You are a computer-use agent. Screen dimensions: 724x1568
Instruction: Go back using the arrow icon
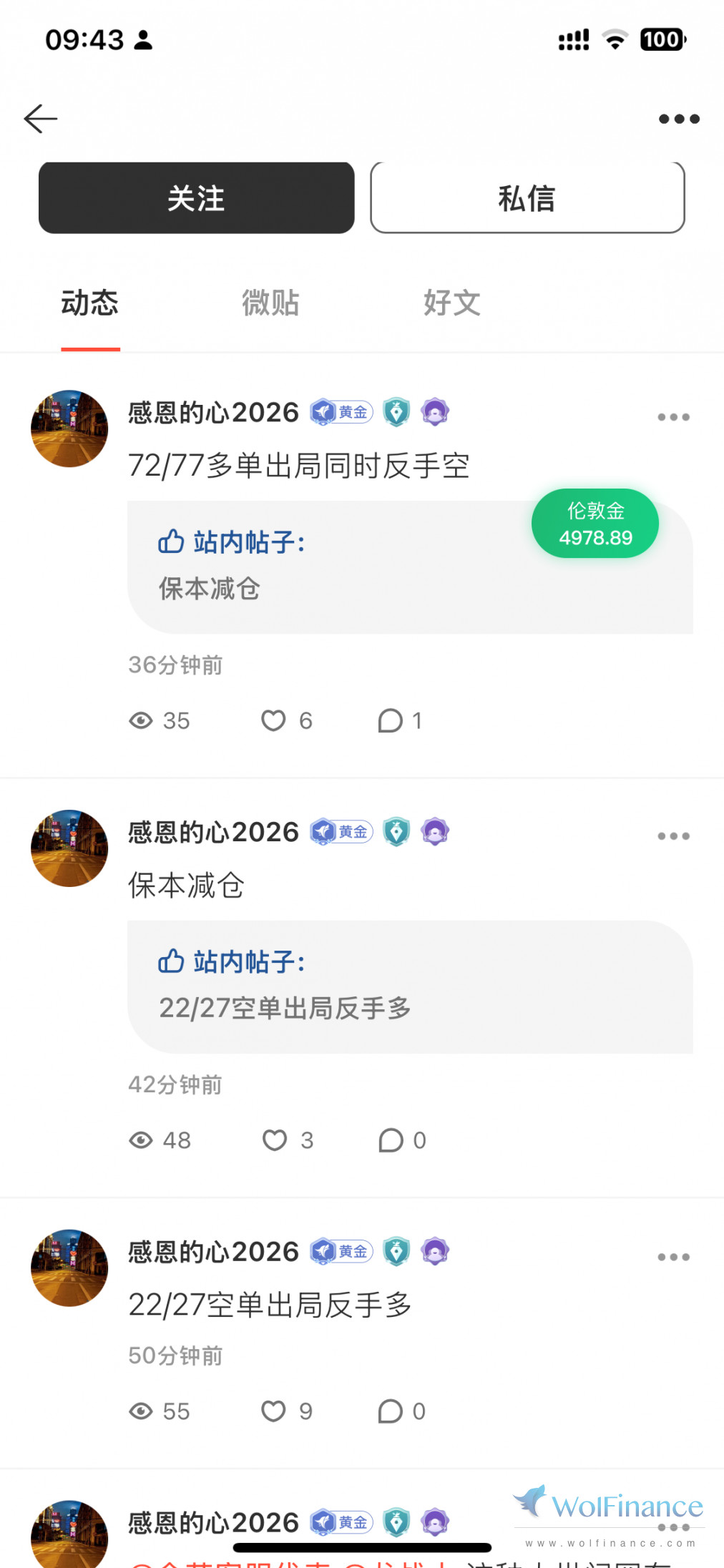point(41,119)
